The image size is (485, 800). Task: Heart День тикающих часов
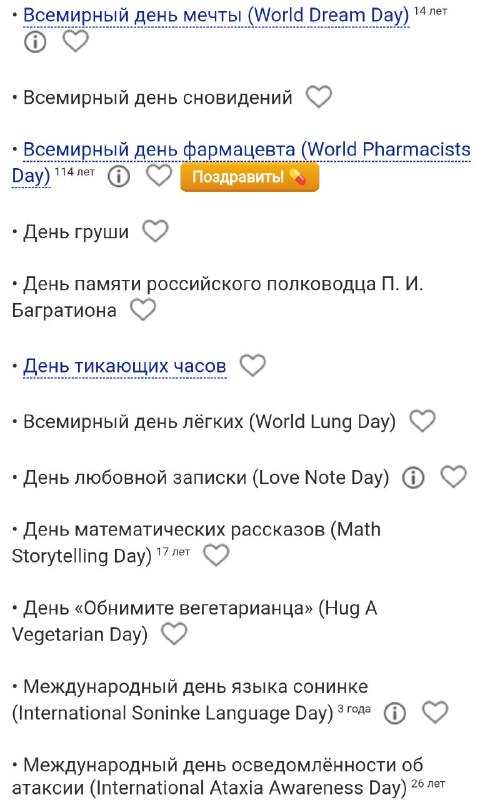click(x=253, y=365)
